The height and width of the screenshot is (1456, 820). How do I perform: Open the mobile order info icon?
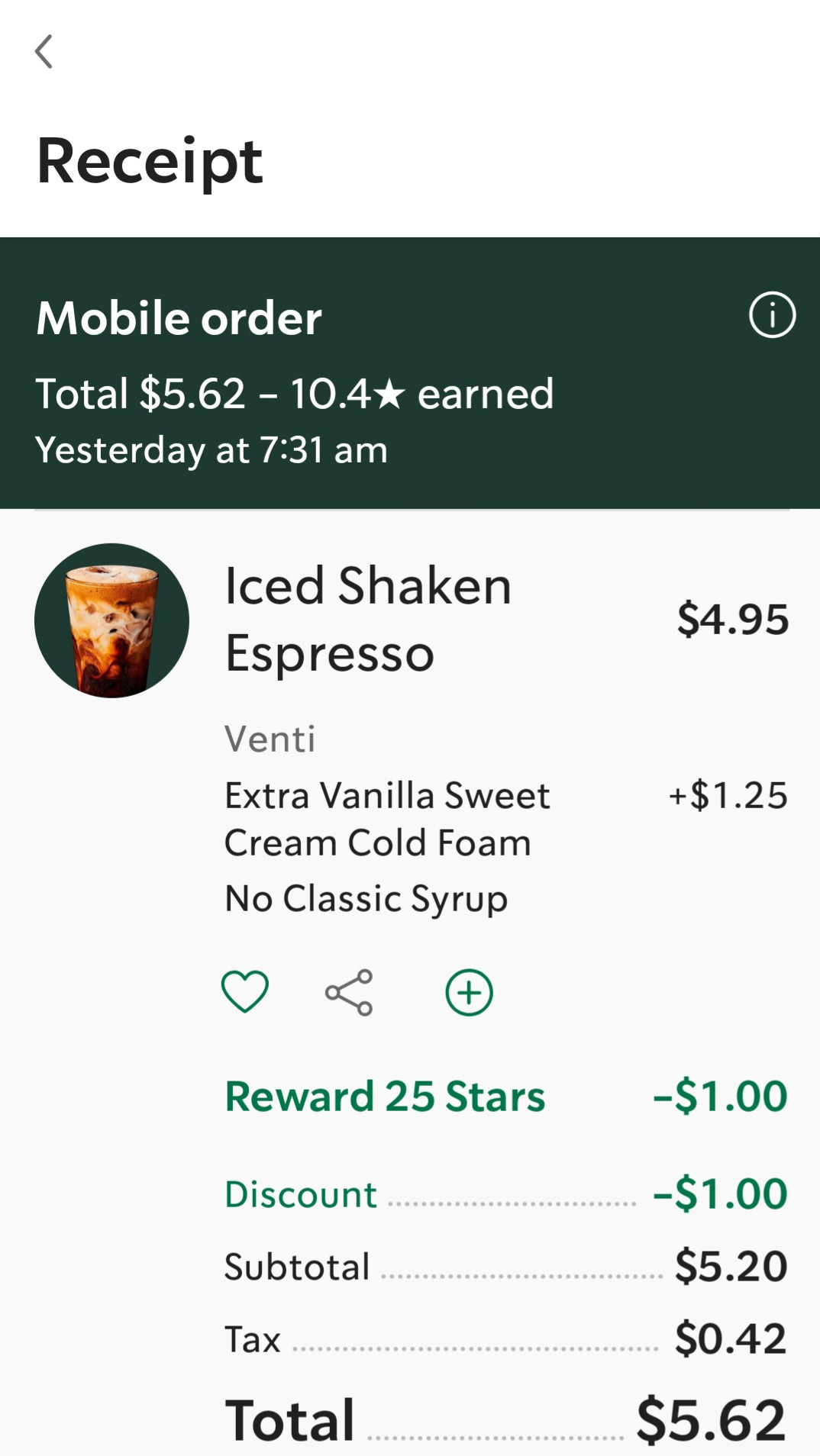[772, 315]
